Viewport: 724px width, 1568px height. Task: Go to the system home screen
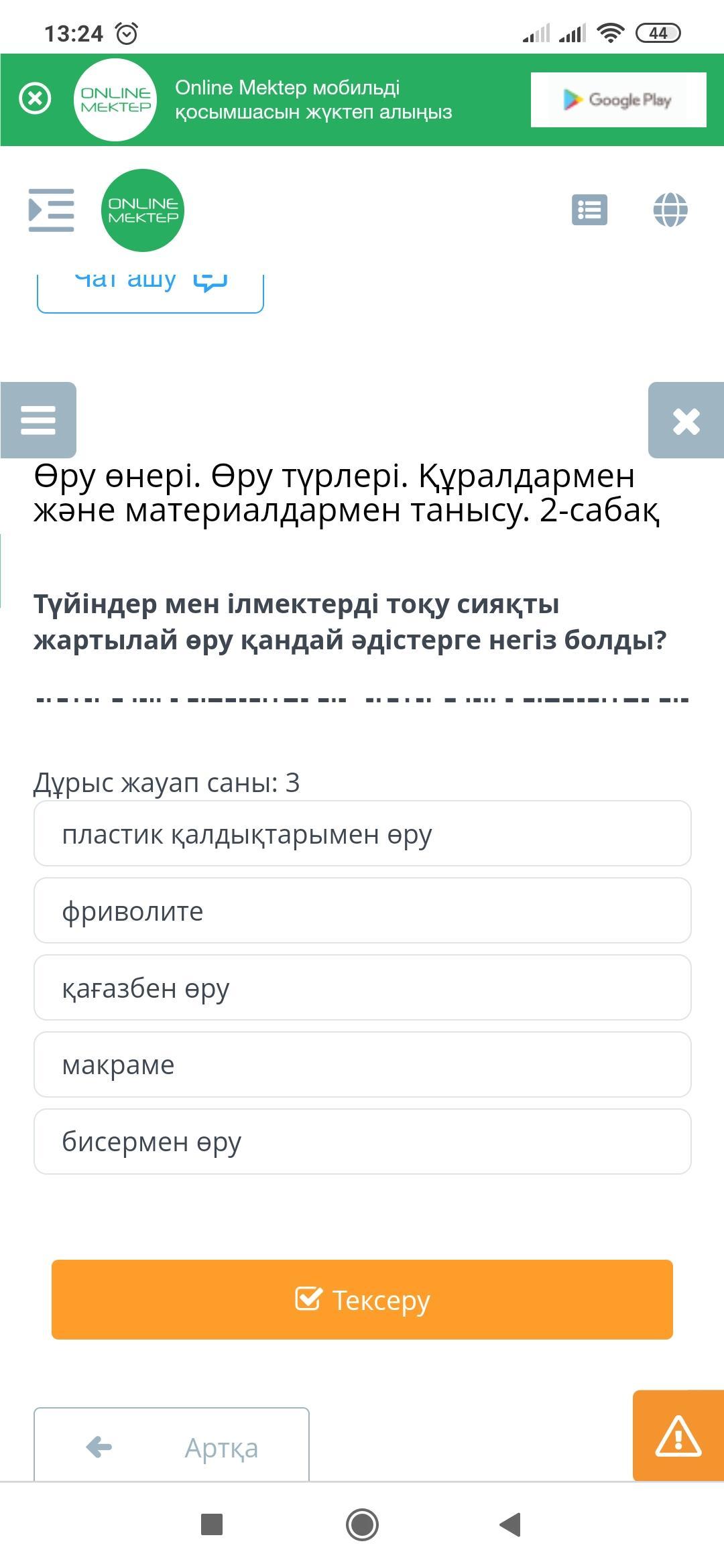coord(362,1524)
